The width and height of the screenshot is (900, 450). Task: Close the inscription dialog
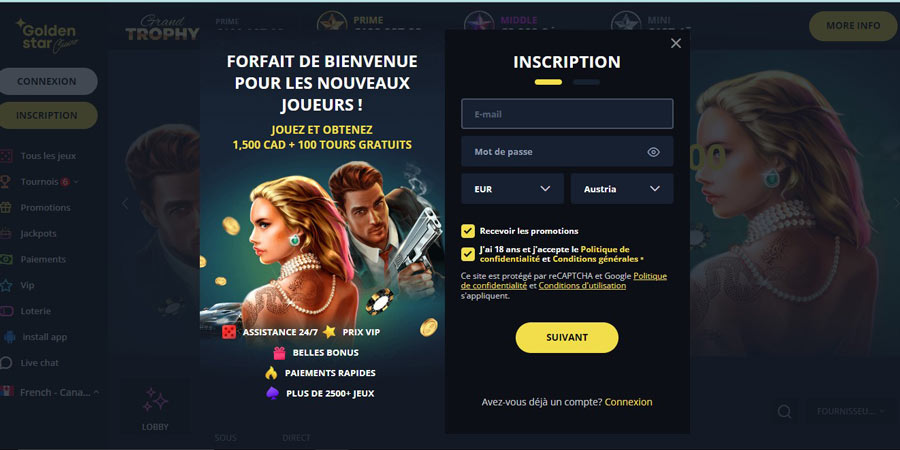[x=676, y=43]
